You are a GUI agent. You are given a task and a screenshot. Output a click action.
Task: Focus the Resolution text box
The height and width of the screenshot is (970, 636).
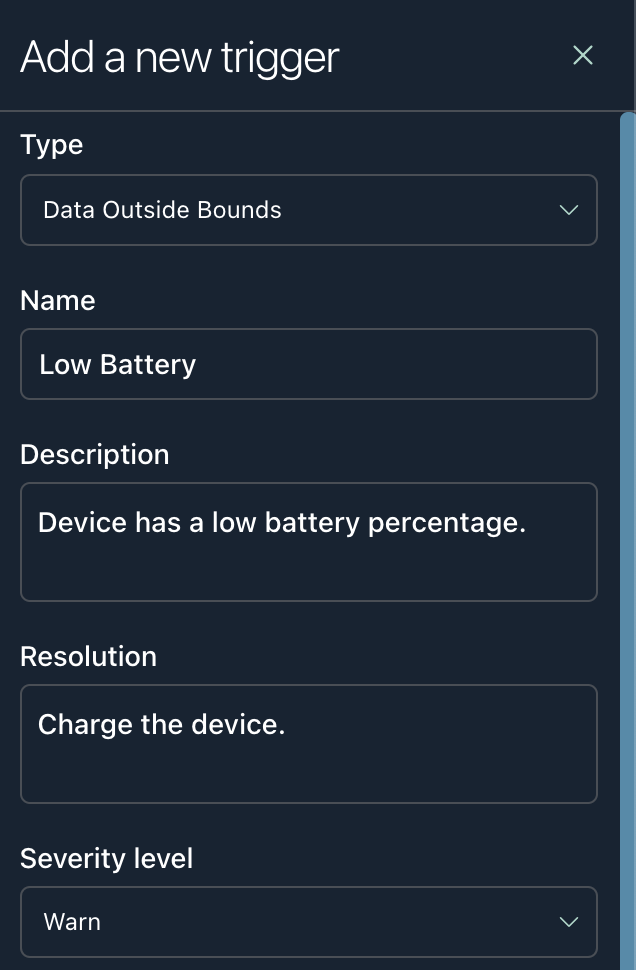pos(308,744)
